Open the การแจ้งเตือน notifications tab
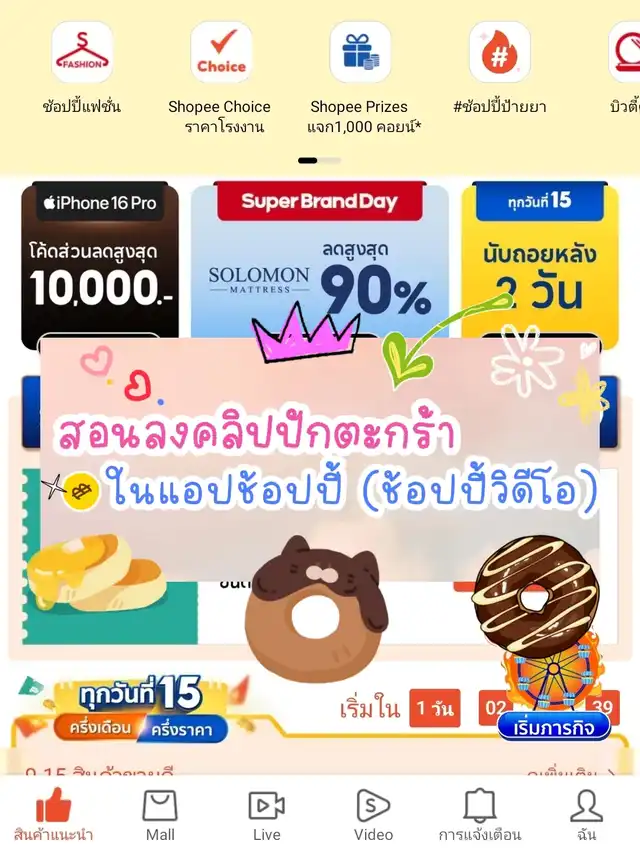 pyautogui.click(x=480, y=814)
